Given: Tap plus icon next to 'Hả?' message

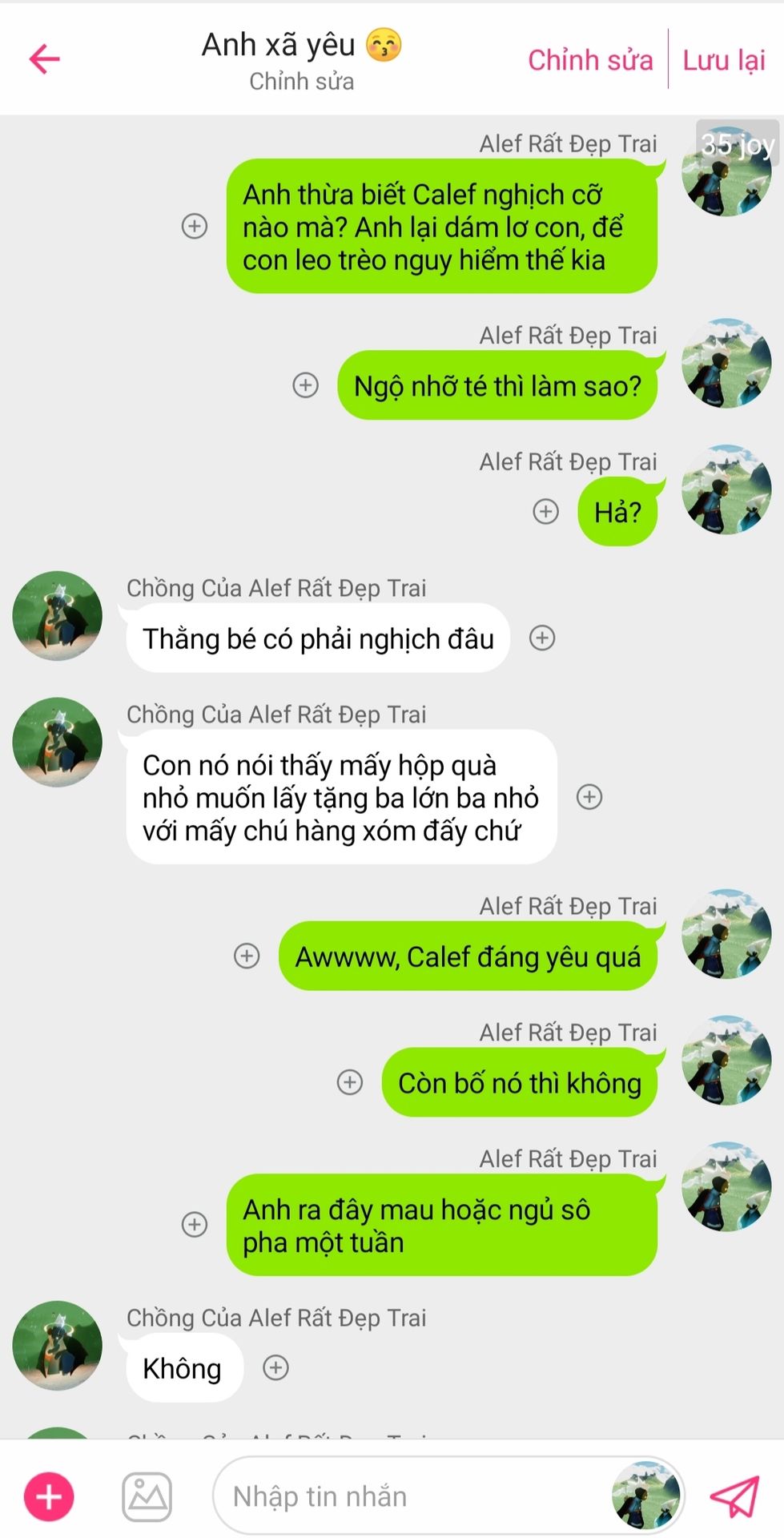Looking at the screenshot, I should tap(546, 511).
